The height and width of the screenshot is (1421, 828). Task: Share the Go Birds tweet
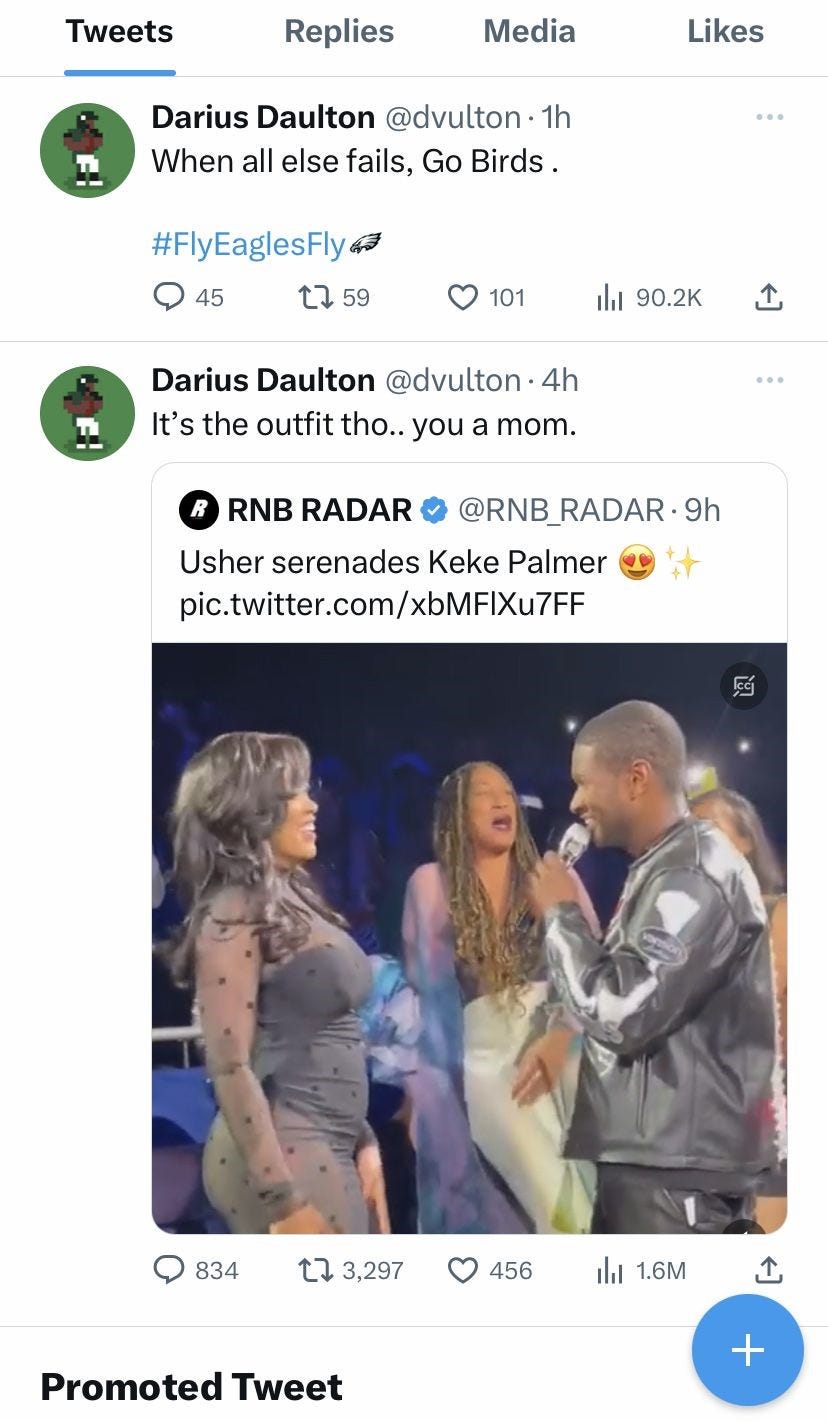(x=767, y=297)
